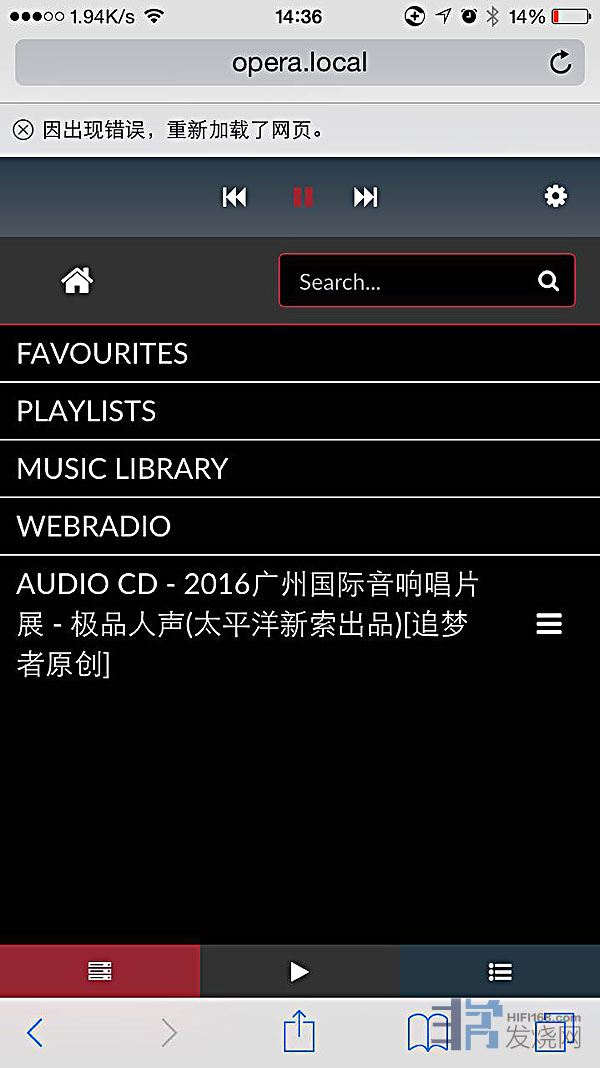
Task: Switch to the queue list tab
Action: 500,971
